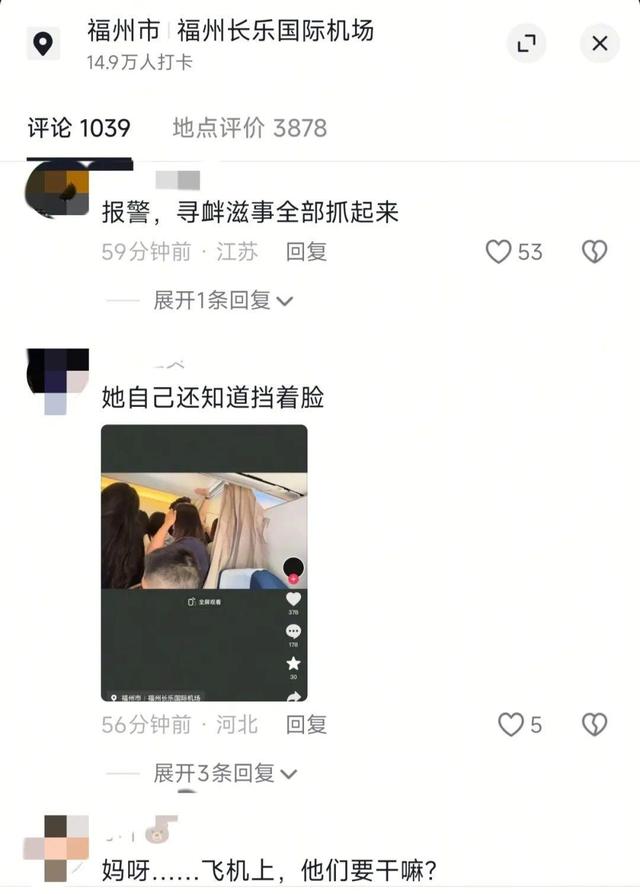Switch to the 地点评价 3878 tab
Image resolution: width=640 pixels, height=894 pixels.
pos(249,128)
